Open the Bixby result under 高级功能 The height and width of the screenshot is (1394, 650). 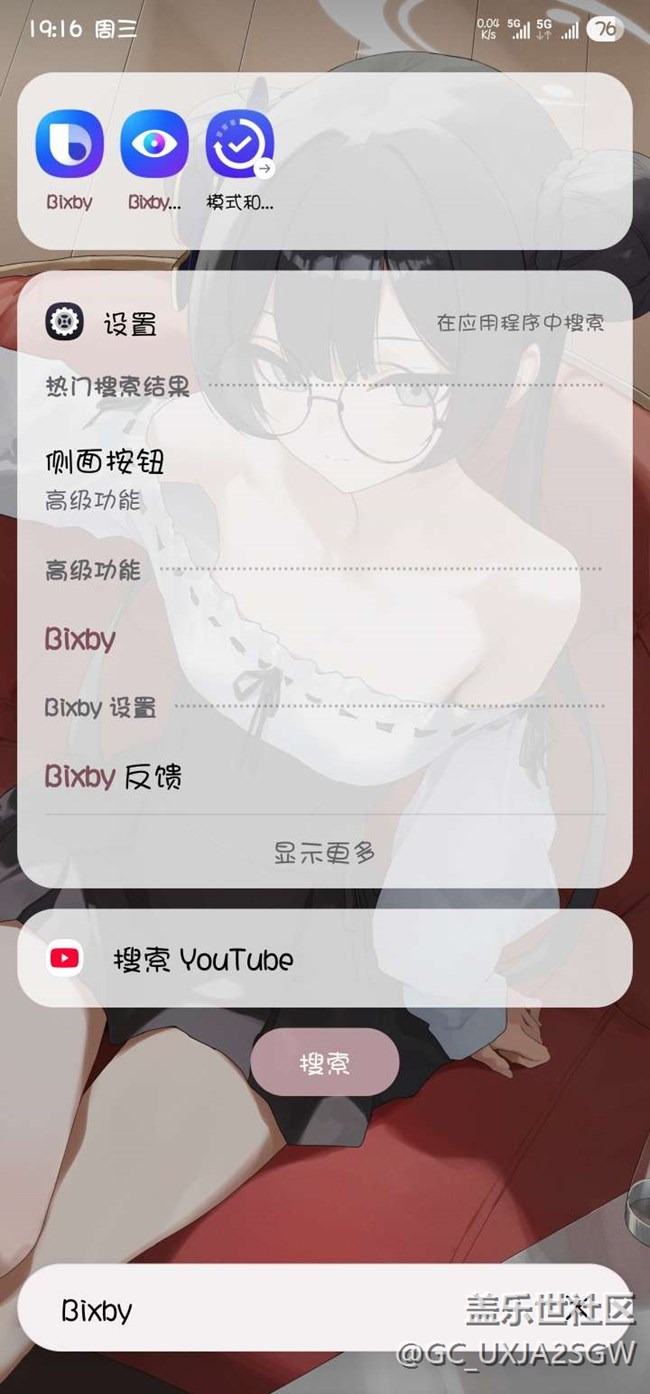pos(324,638)
